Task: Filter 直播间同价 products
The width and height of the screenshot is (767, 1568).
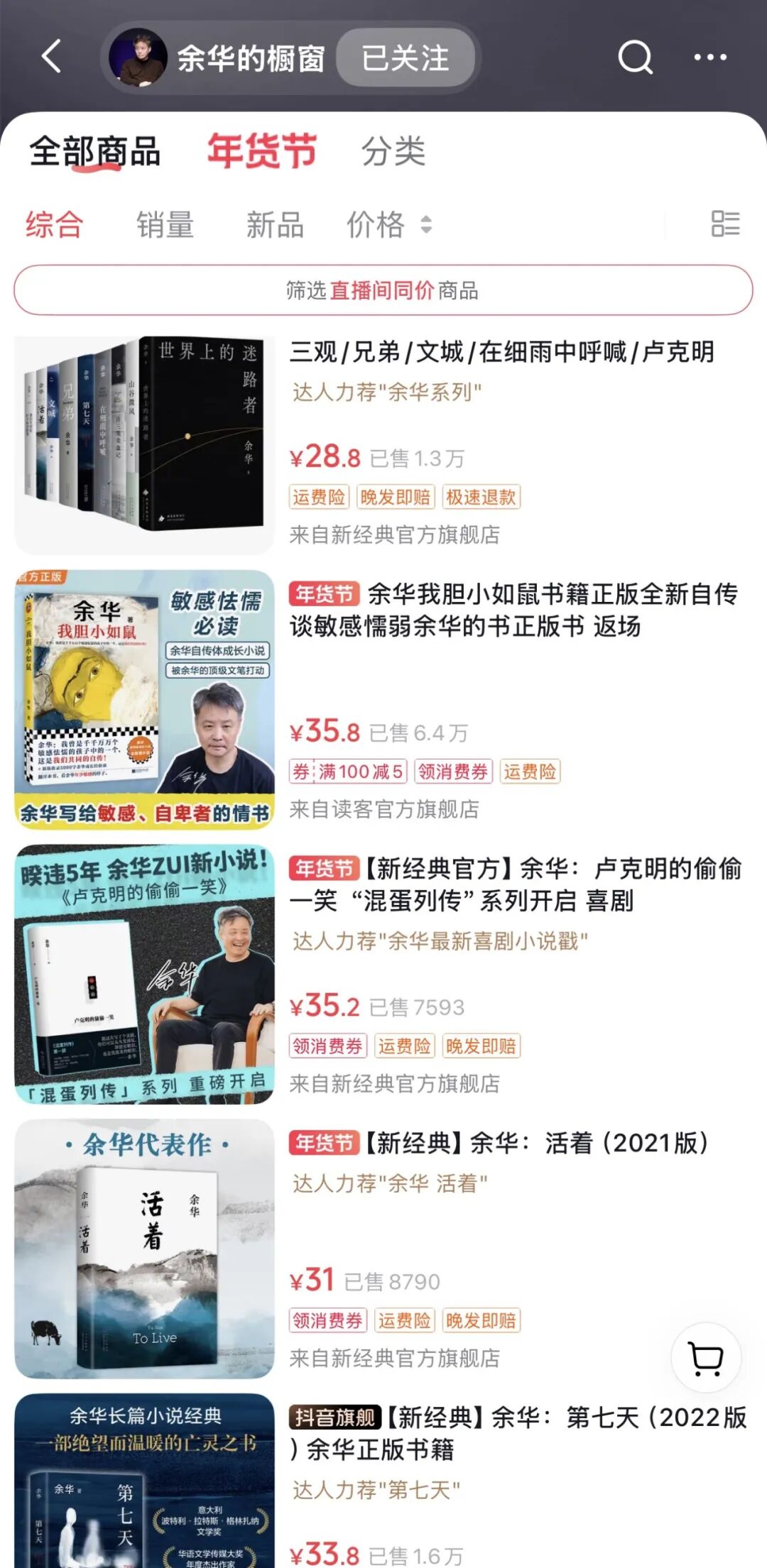Action: pyautogui.click(x=383, y=290)
